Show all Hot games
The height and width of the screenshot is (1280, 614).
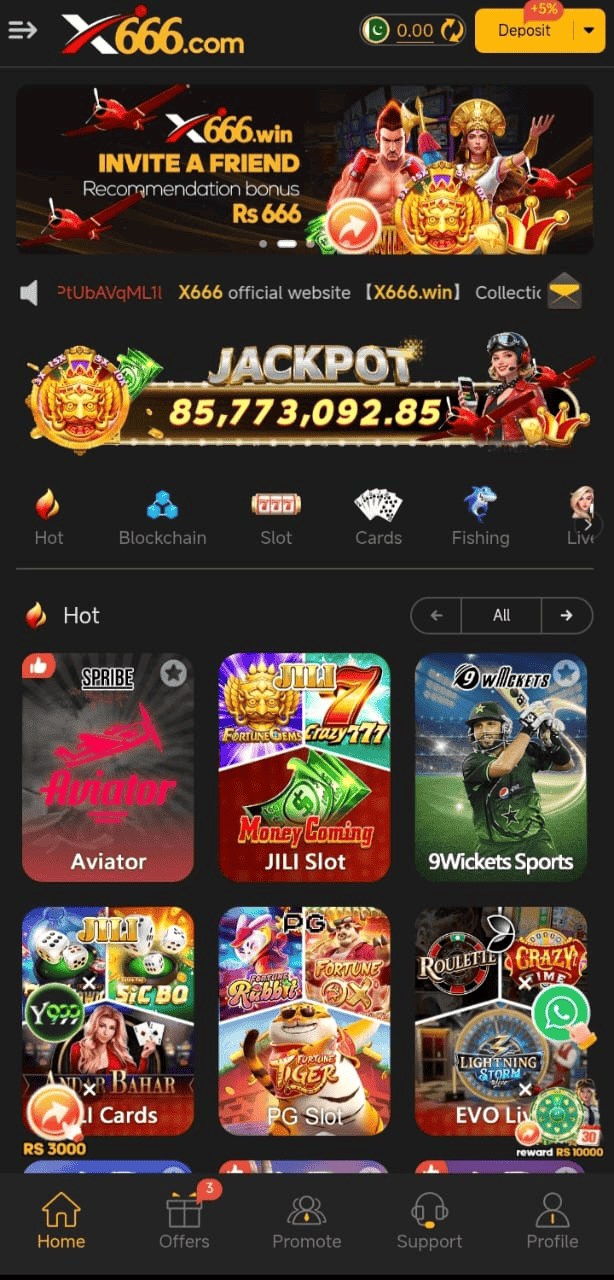(501, 616)
